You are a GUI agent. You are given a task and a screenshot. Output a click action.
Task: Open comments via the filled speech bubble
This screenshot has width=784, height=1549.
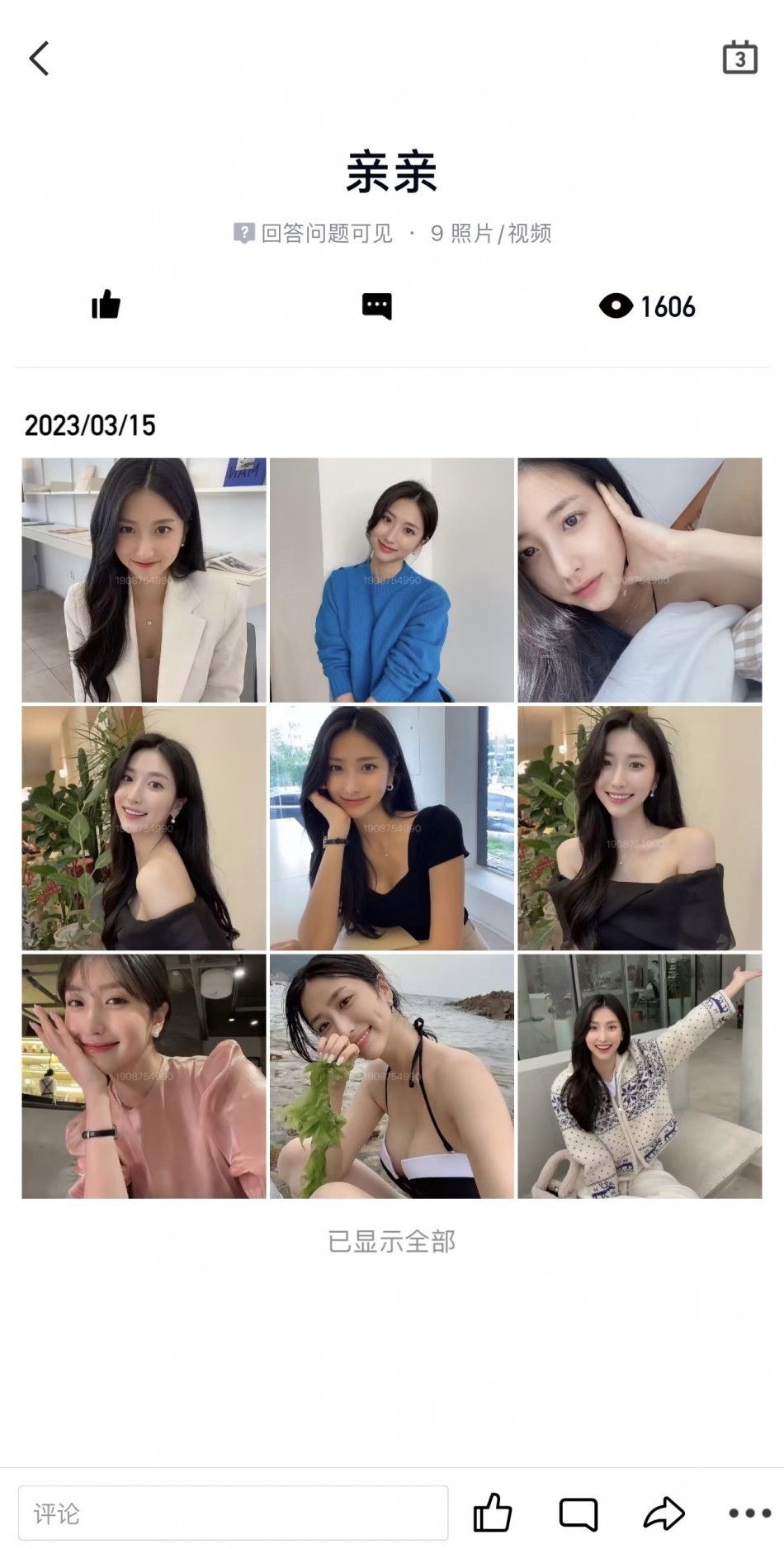point(377,306)
